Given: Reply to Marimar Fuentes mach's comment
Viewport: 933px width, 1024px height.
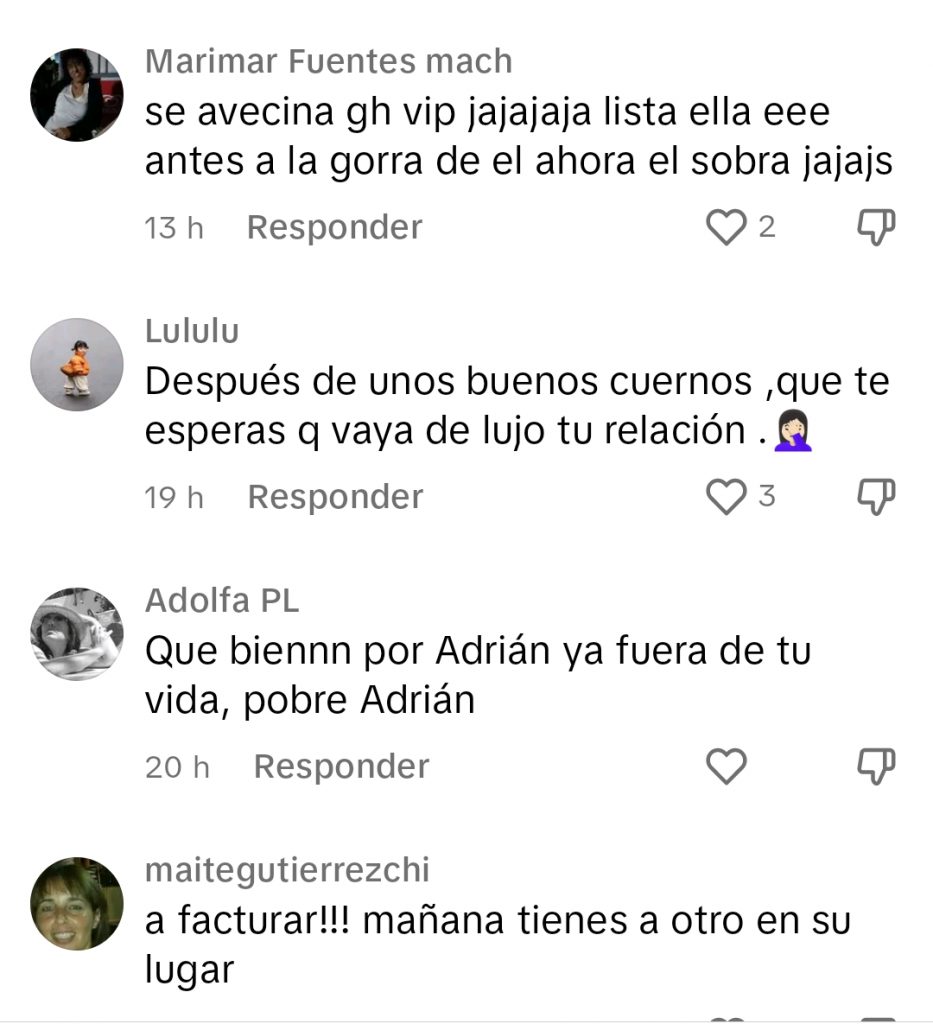Looking at the screenshot, I should [334, 228].
